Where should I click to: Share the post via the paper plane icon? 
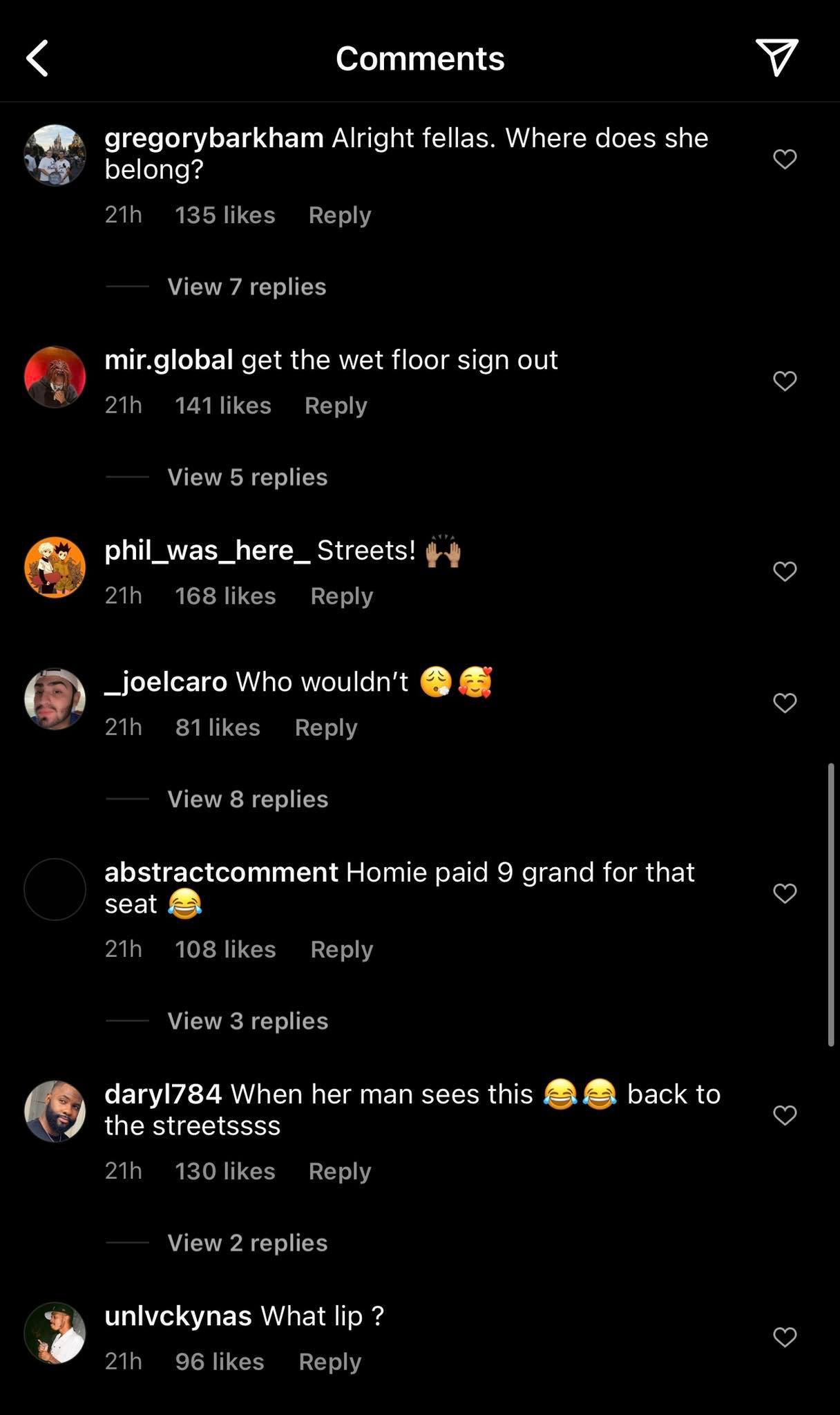pyautogui.click(x=776, y=57)
